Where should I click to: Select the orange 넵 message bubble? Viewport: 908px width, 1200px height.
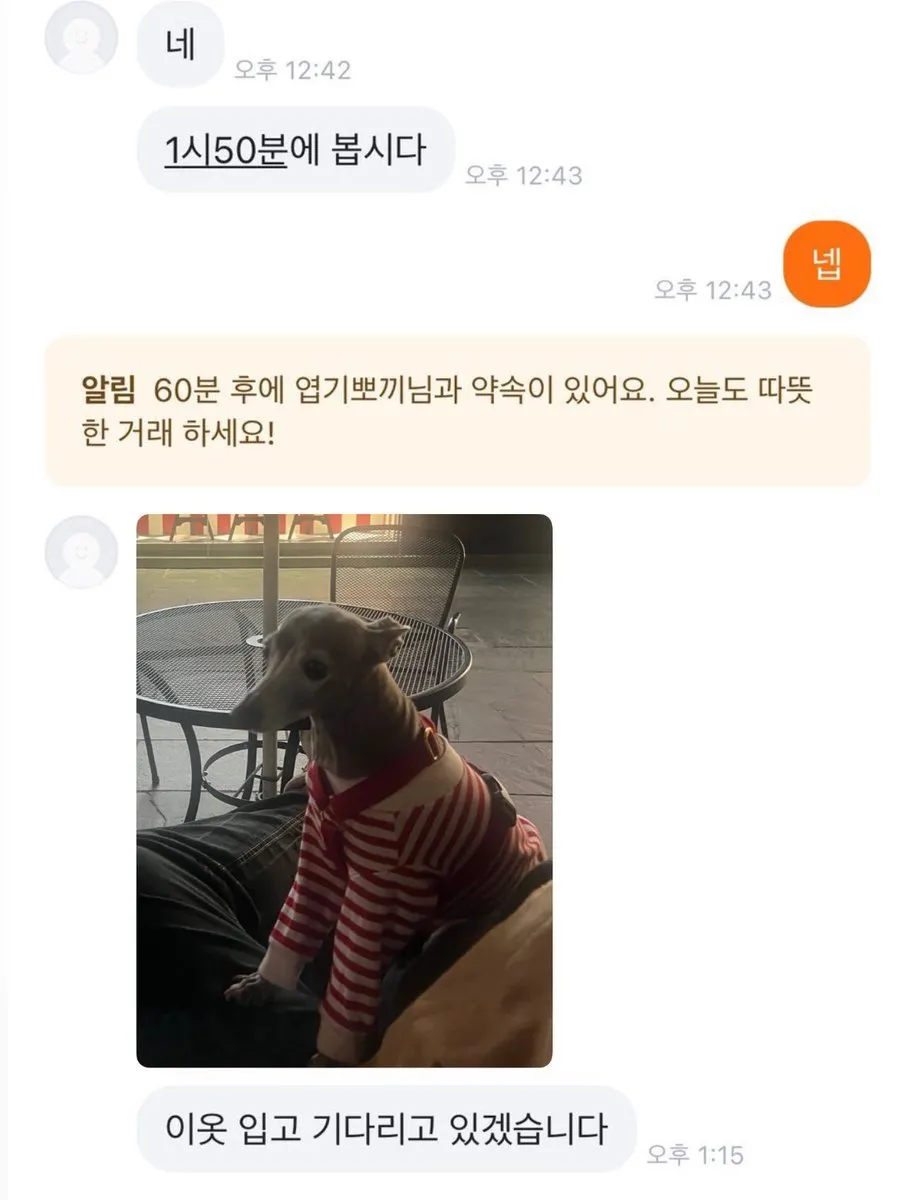pos(825,264)
